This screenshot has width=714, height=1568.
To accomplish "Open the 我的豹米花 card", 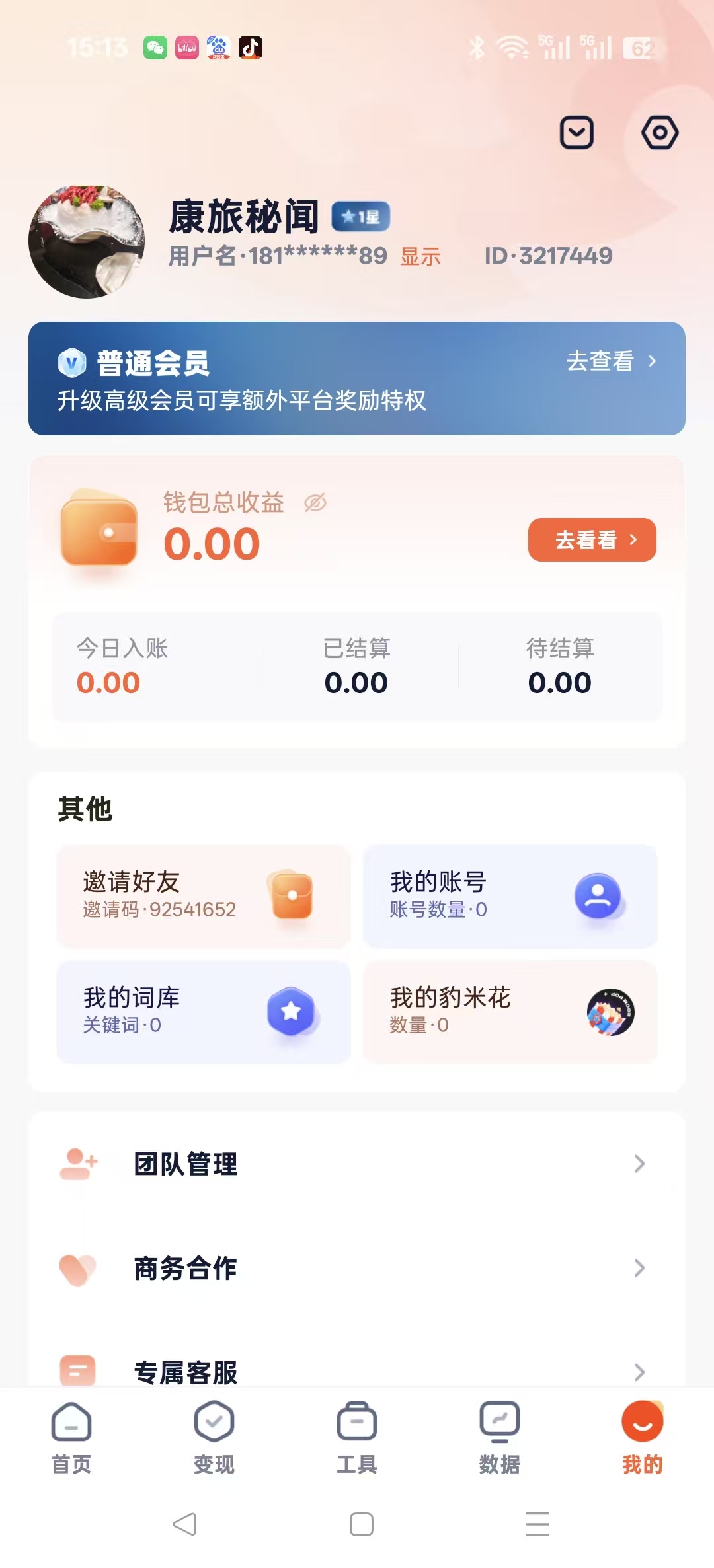I will click(510, 1012).
